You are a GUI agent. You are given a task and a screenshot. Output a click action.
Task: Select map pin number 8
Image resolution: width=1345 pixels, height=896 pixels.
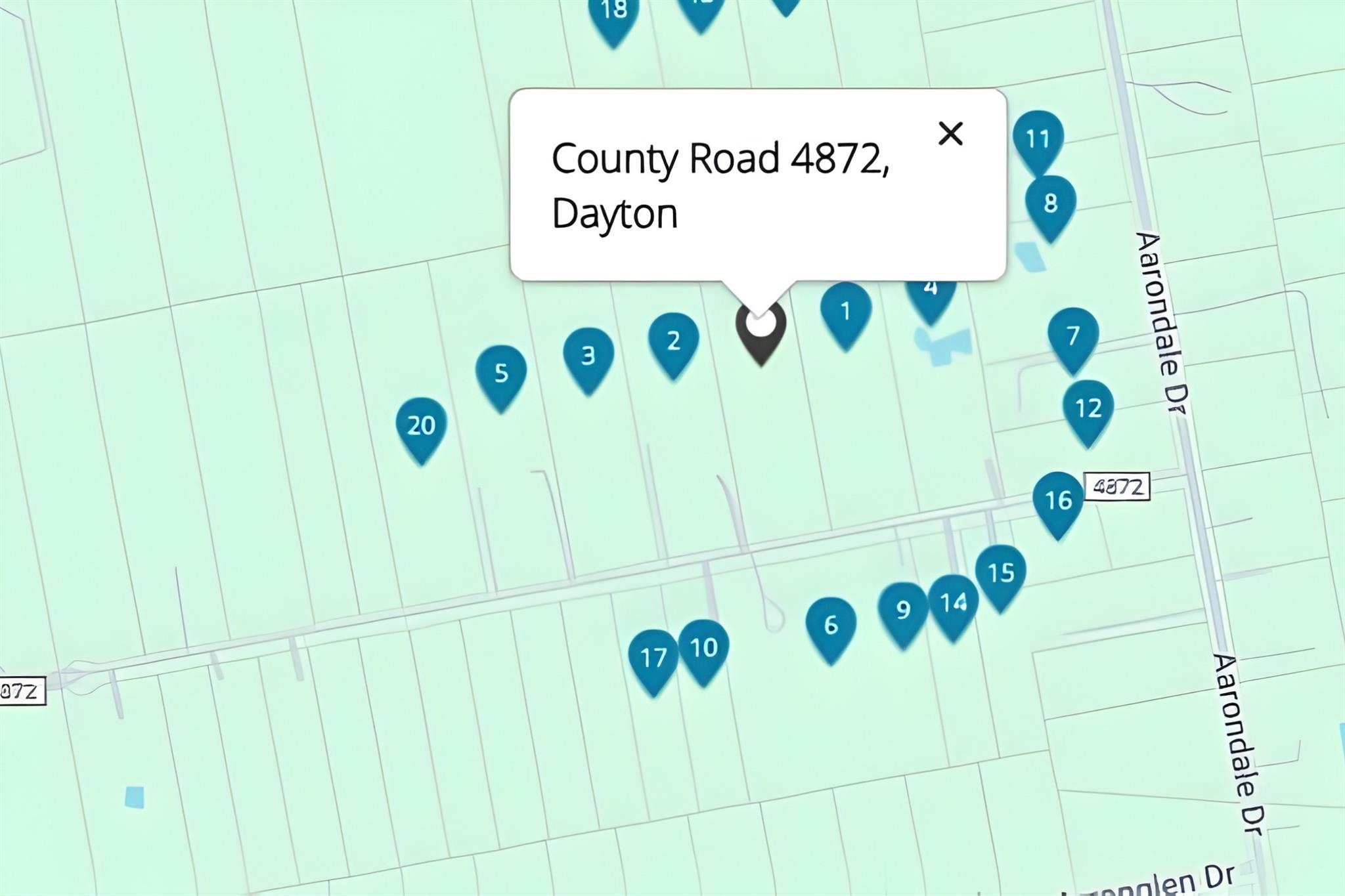(x=1050, y=203)
